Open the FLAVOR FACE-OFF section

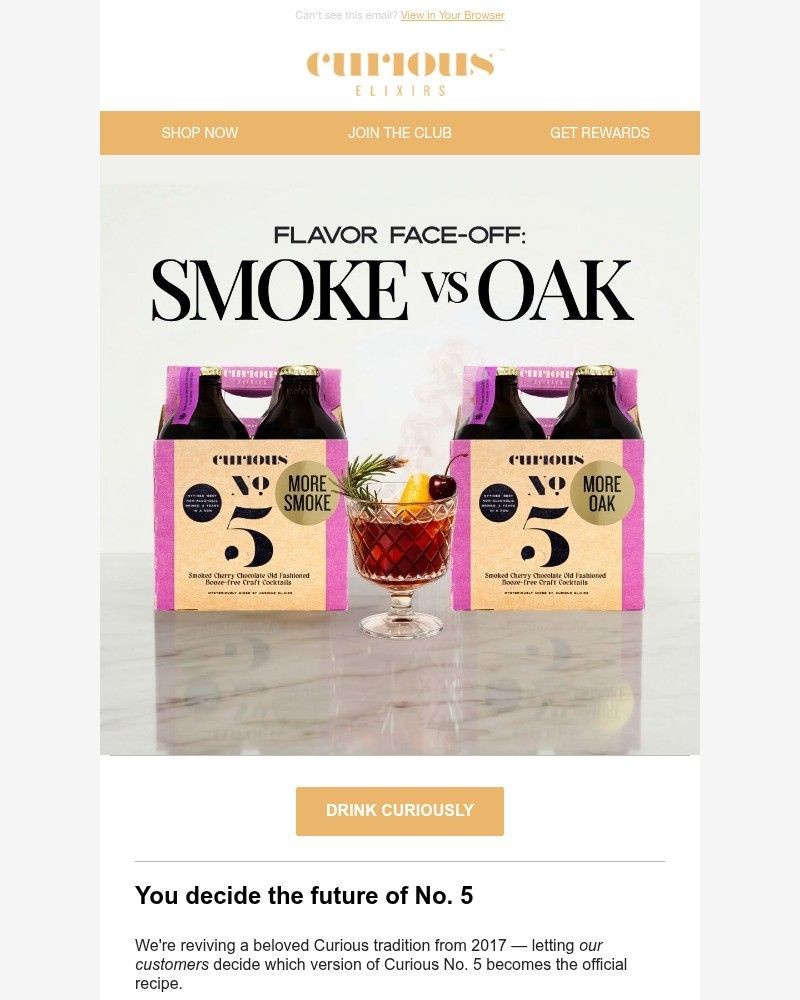400,232
